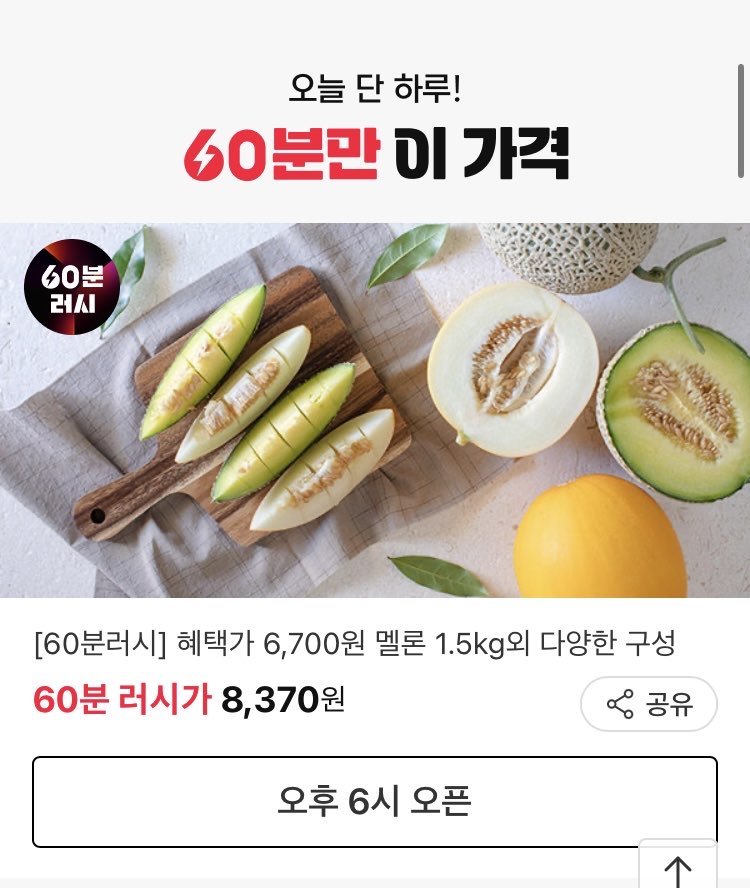The width and height of the screenshot is (750, 888).
Task: Open the melon product image
Action: tap(375, 410)
